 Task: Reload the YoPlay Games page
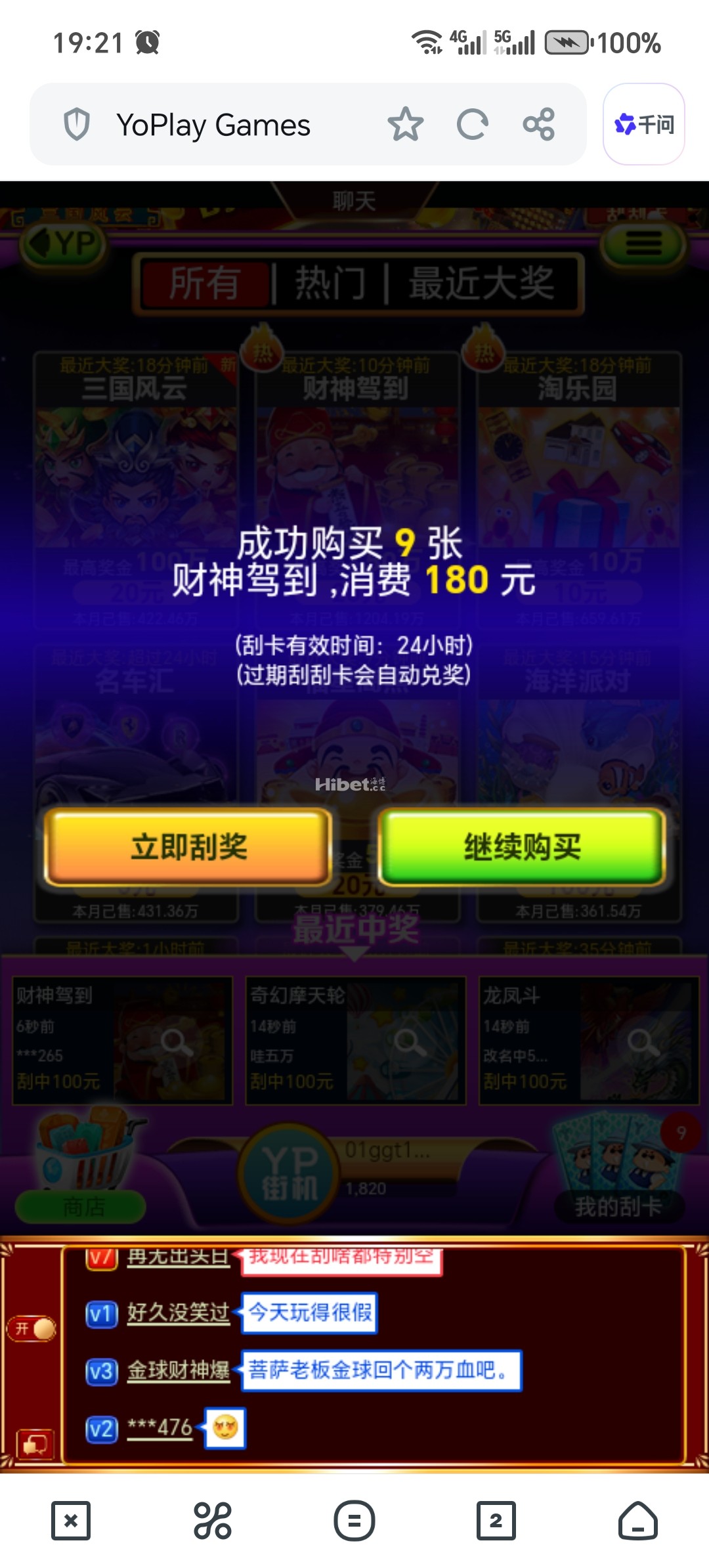click(473, 124)
